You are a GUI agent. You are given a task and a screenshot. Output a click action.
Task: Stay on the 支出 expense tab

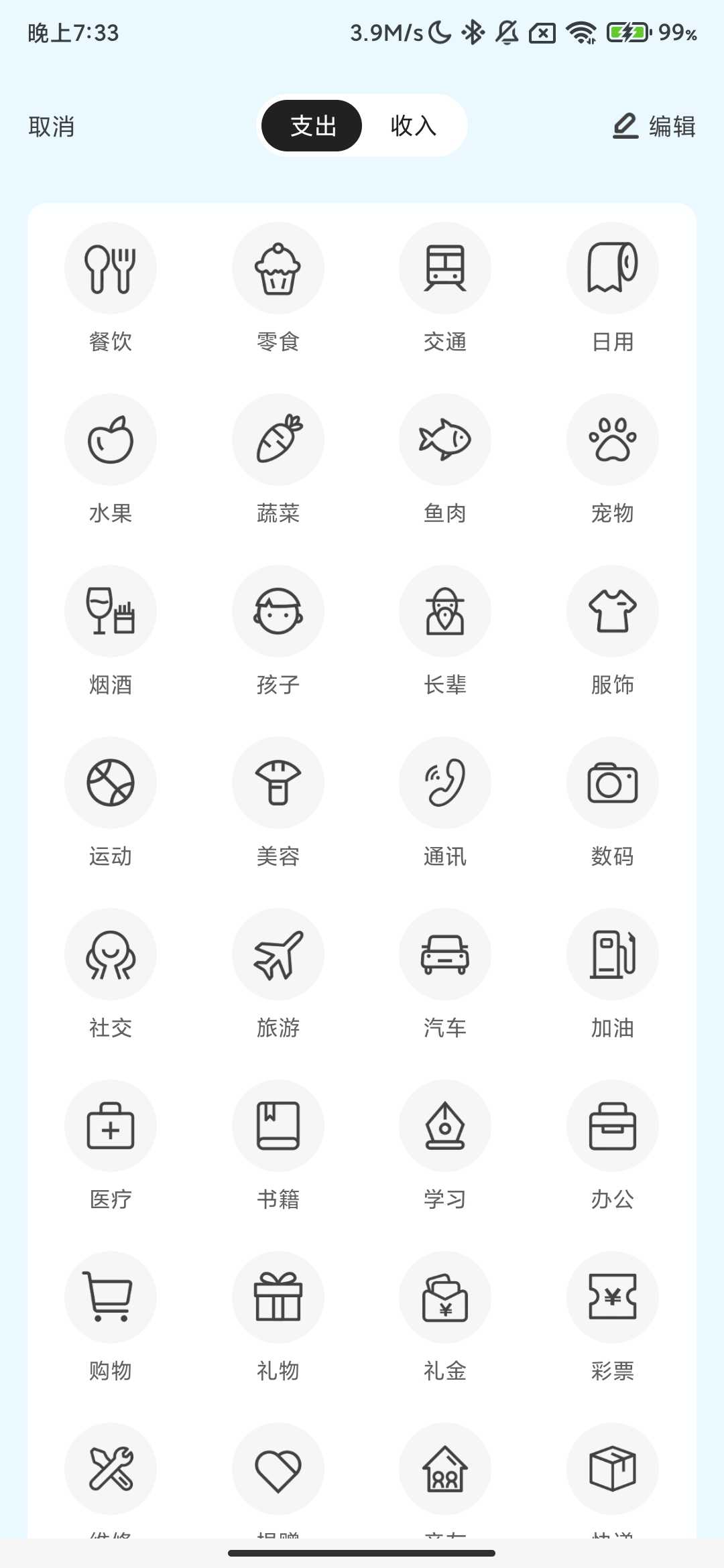point(311,125)
